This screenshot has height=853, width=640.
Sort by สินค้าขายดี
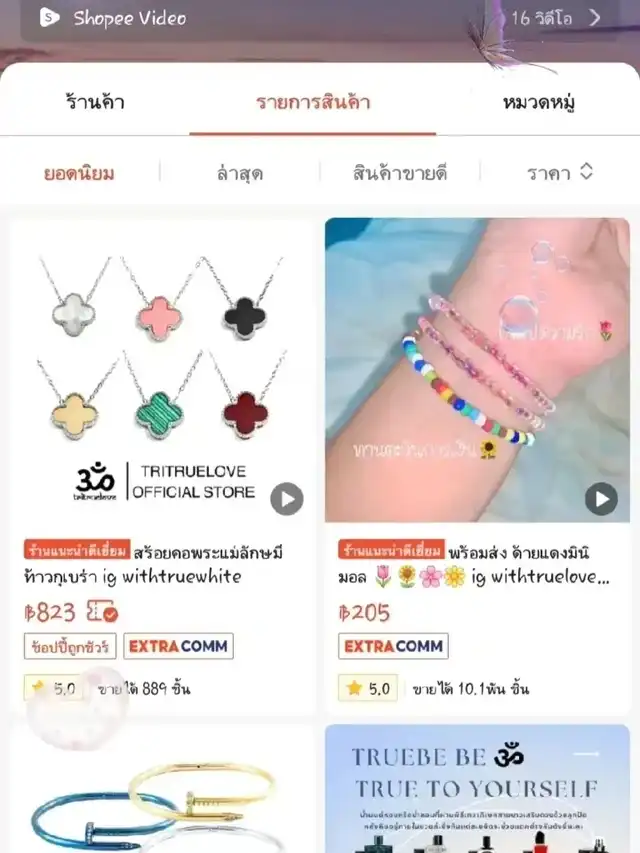[400, 173]
